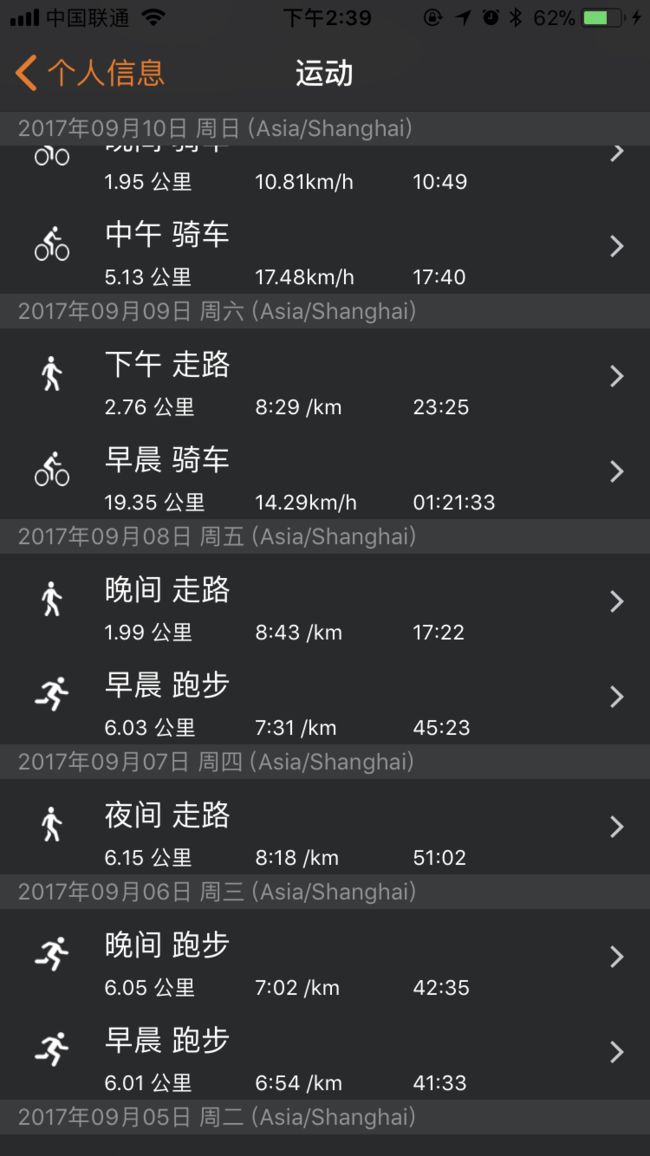This screenshot has height=1156, width=650.
Task: Go back to 个人信息
Action: click(90, 74)
